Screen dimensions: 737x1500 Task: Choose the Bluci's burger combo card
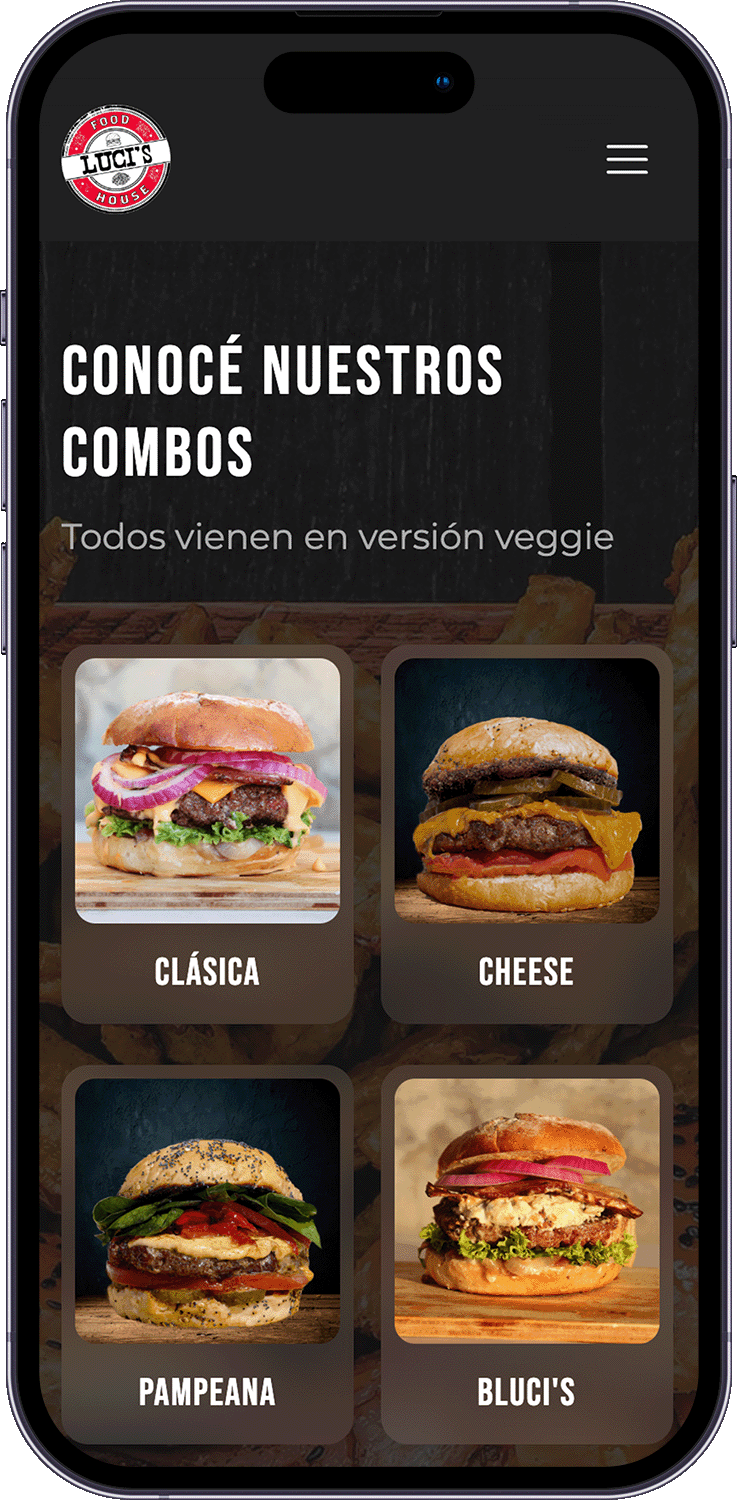click(526, 1253)
